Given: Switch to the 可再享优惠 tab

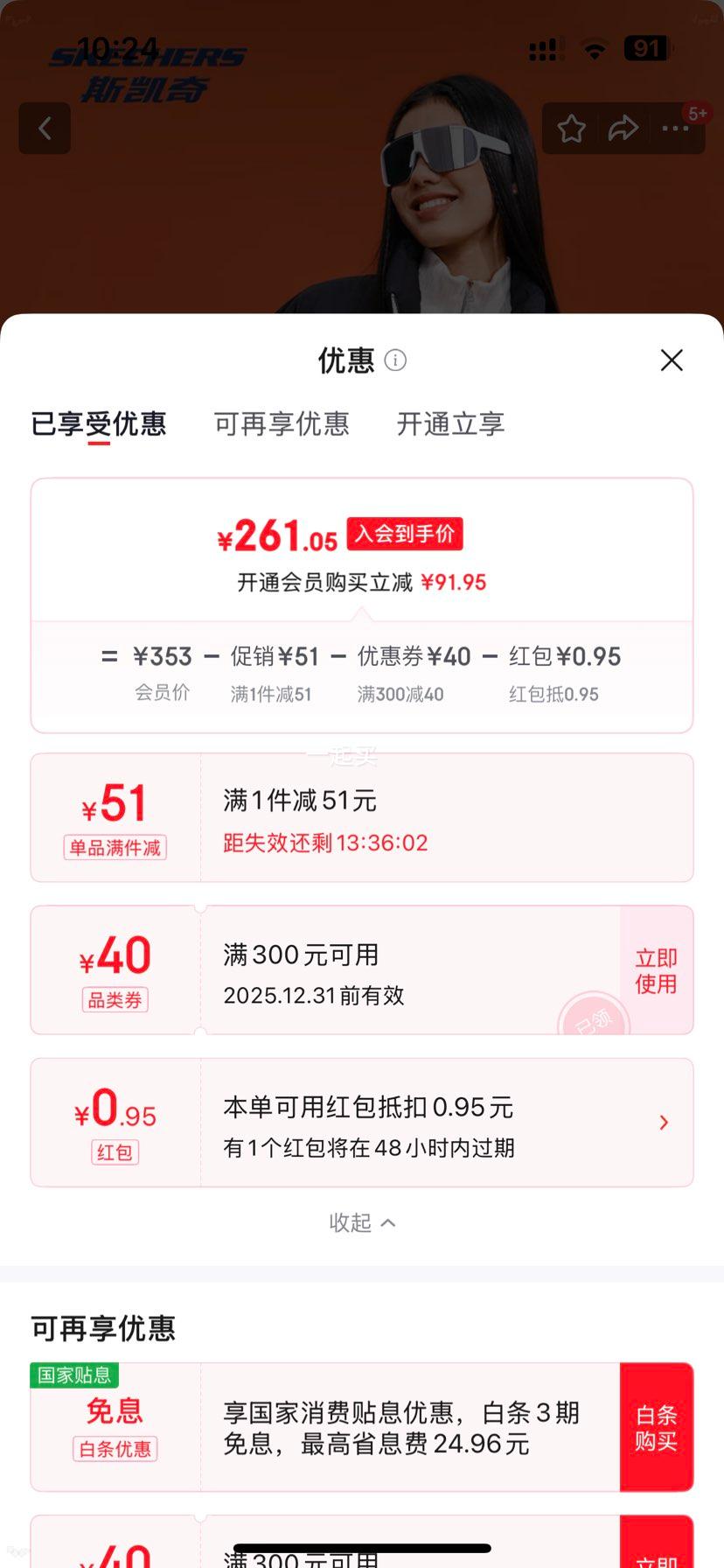Looking at the screenshot, I should tap(282, 423).
